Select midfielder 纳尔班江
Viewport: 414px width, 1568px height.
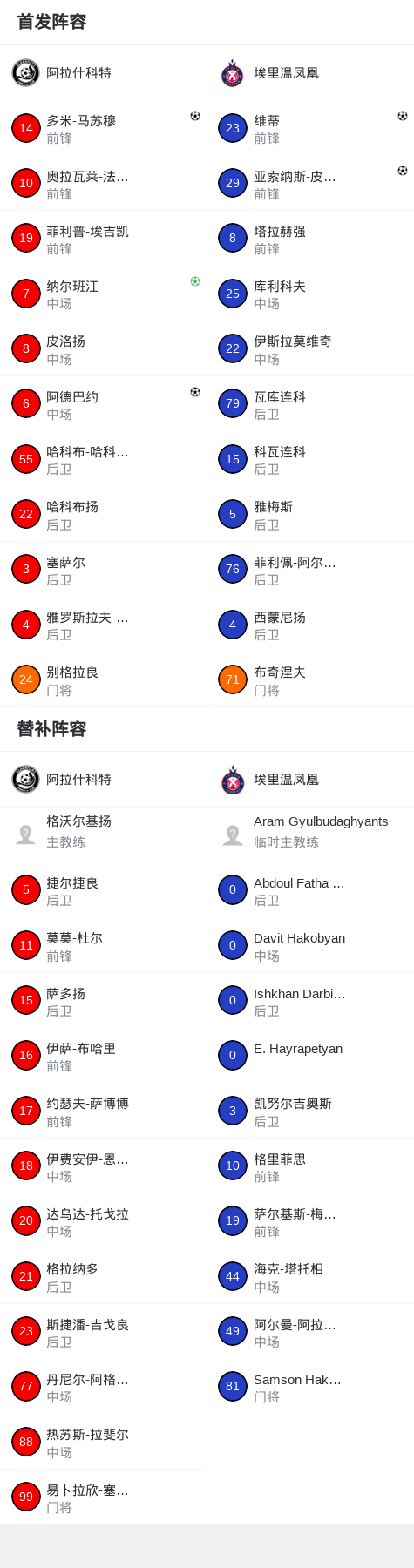click(103, 294)
